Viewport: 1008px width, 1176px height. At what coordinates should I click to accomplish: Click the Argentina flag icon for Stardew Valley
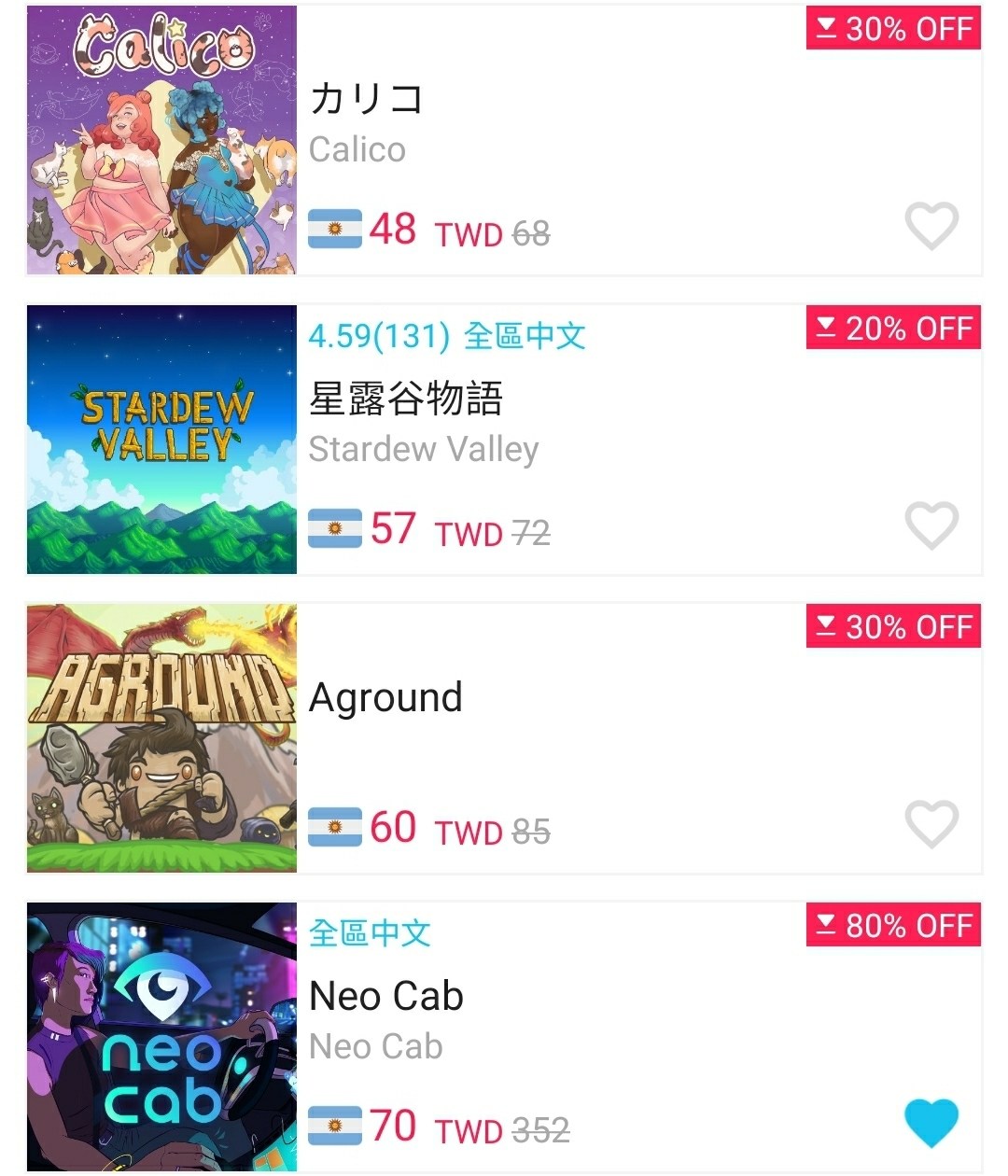[x=333, y=528]
